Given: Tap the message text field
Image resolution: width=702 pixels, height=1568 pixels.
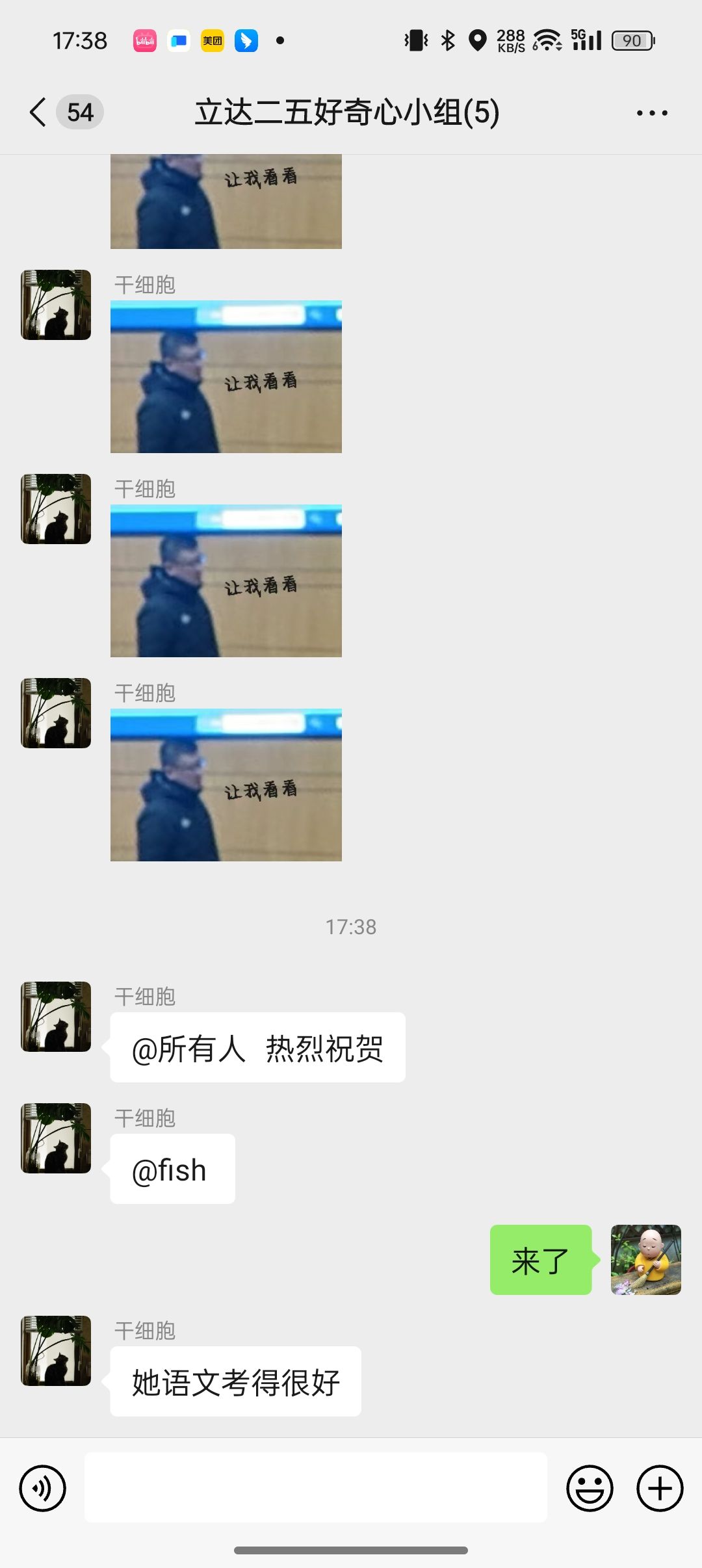Looking at the screenshot, I should (x=316, y=1487).
